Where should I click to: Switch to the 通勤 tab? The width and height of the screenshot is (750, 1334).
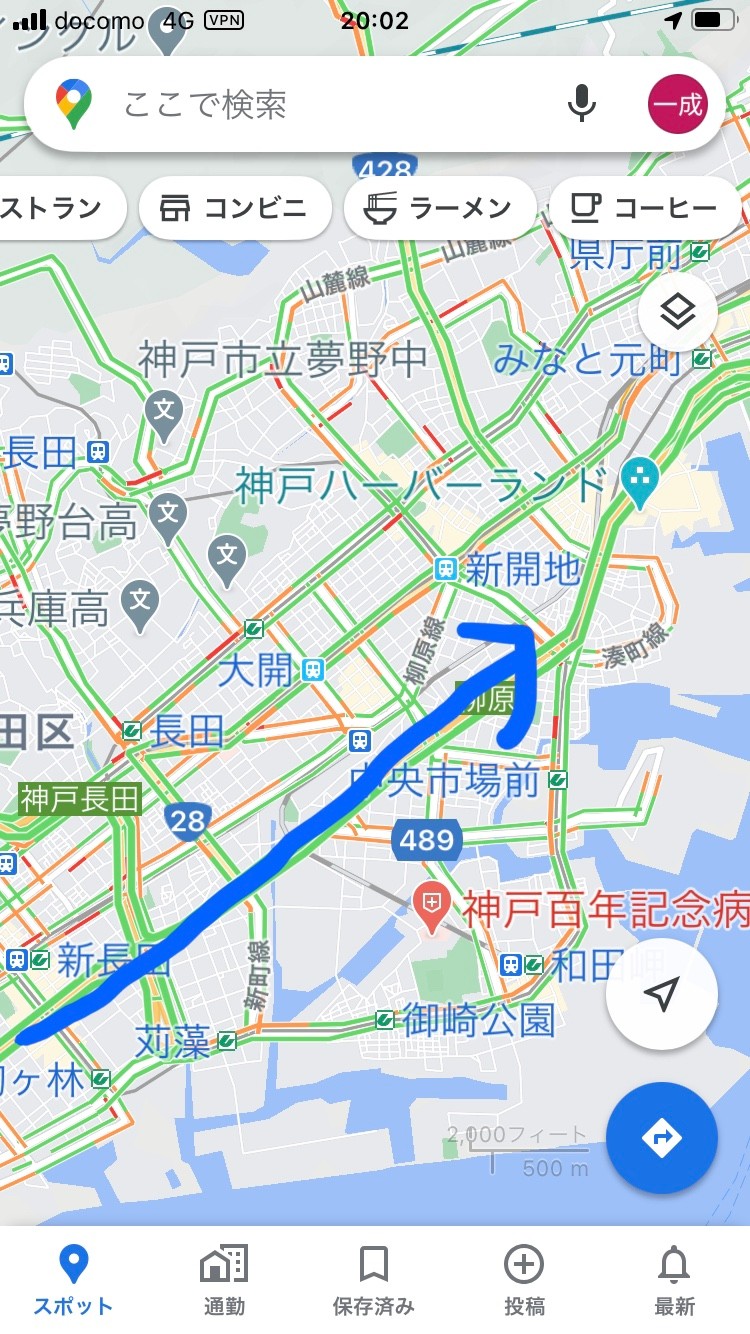tap(224, 1280)
